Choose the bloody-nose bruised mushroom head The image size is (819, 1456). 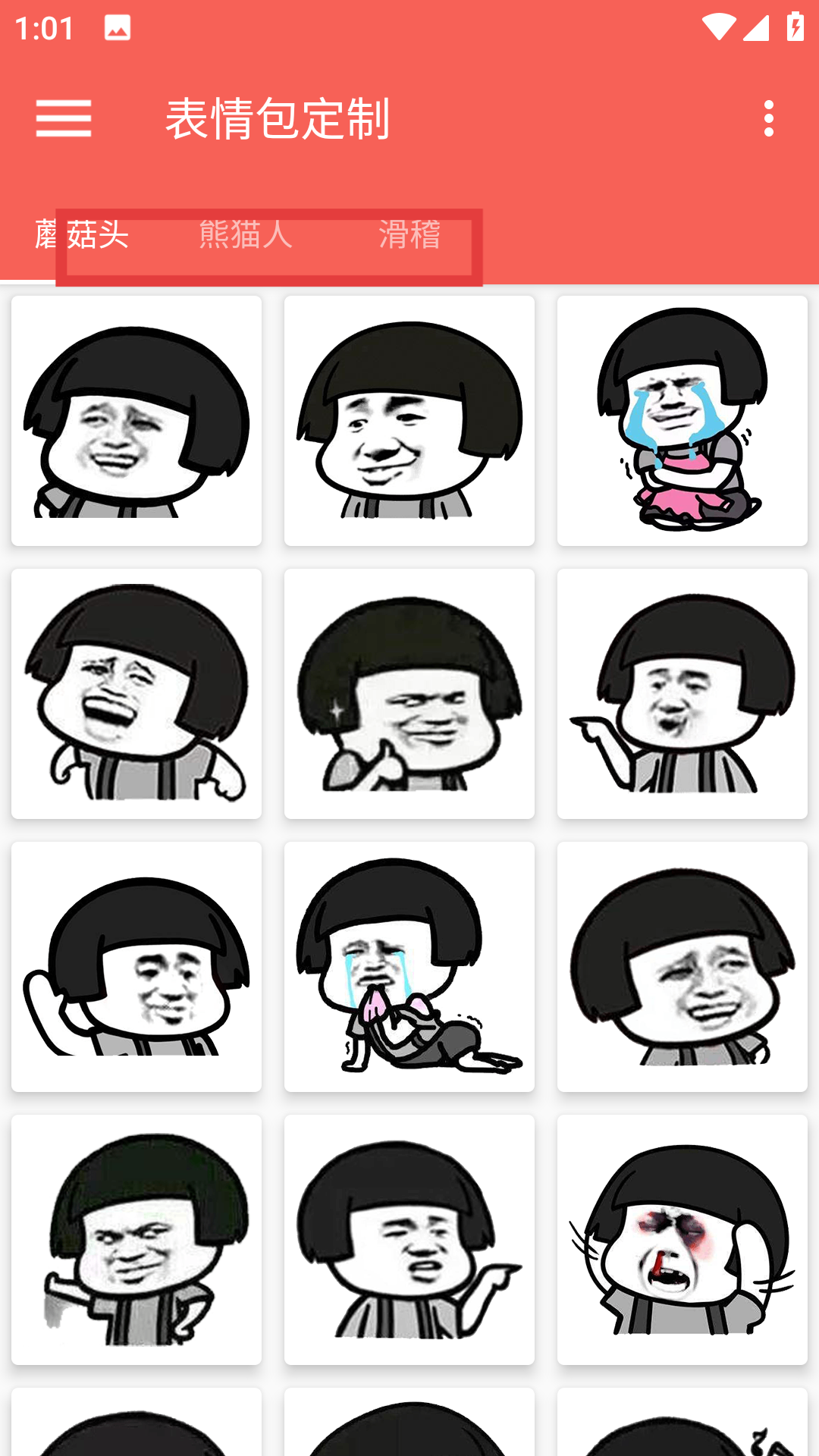[x=682, y=1240]
